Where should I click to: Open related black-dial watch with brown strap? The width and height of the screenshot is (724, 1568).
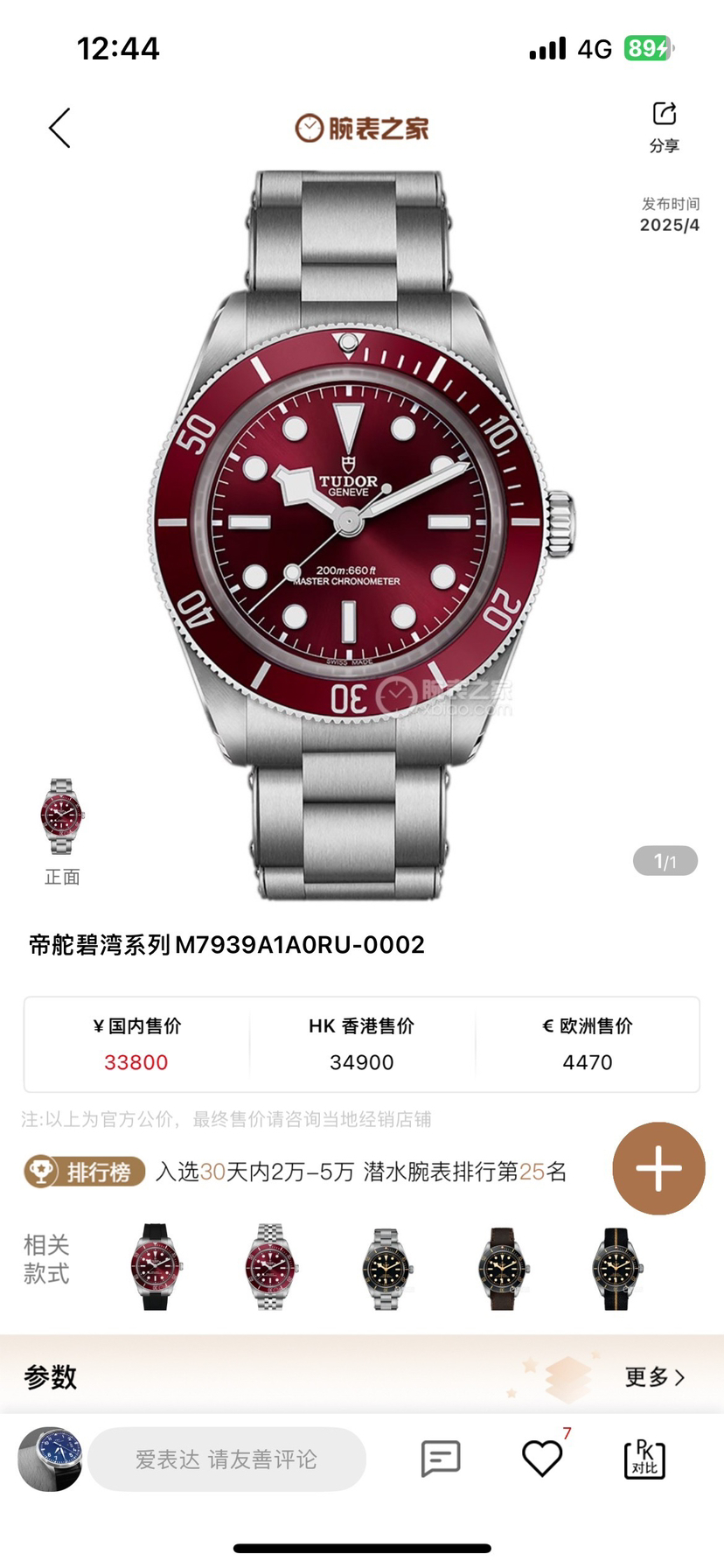coord(502,1267)
